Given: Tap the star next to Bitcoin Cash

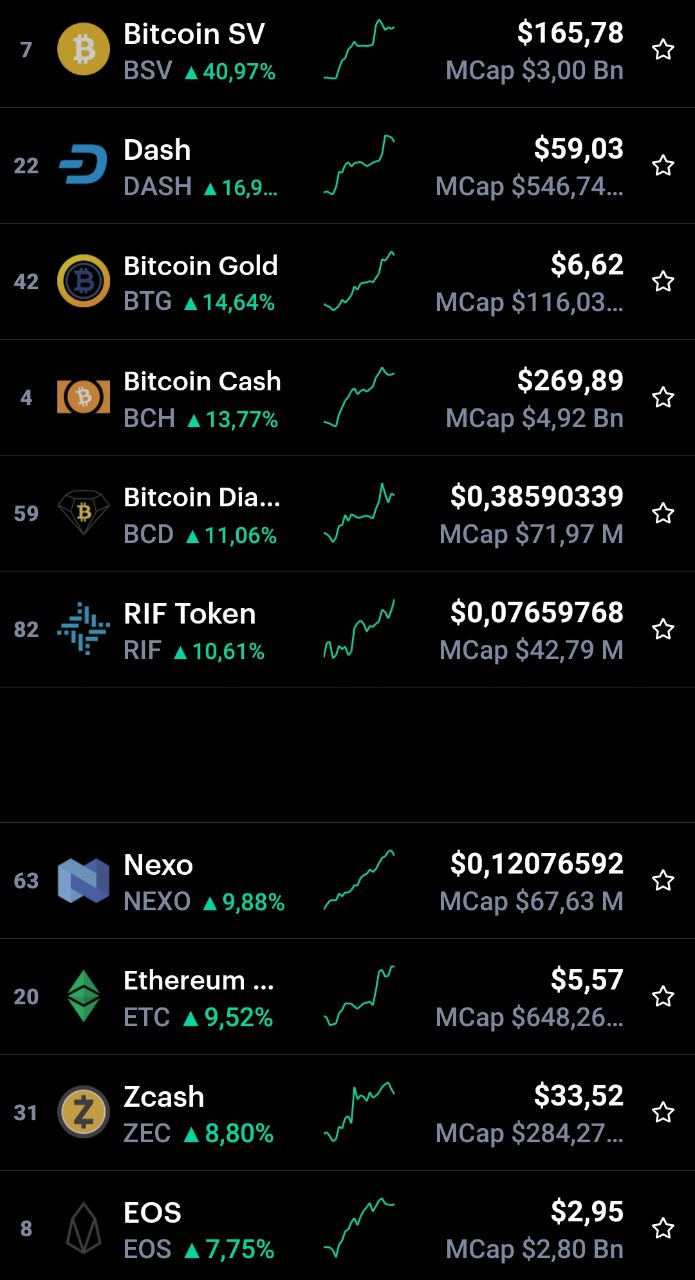Looking at the screenshot, I should click(663, 398).
